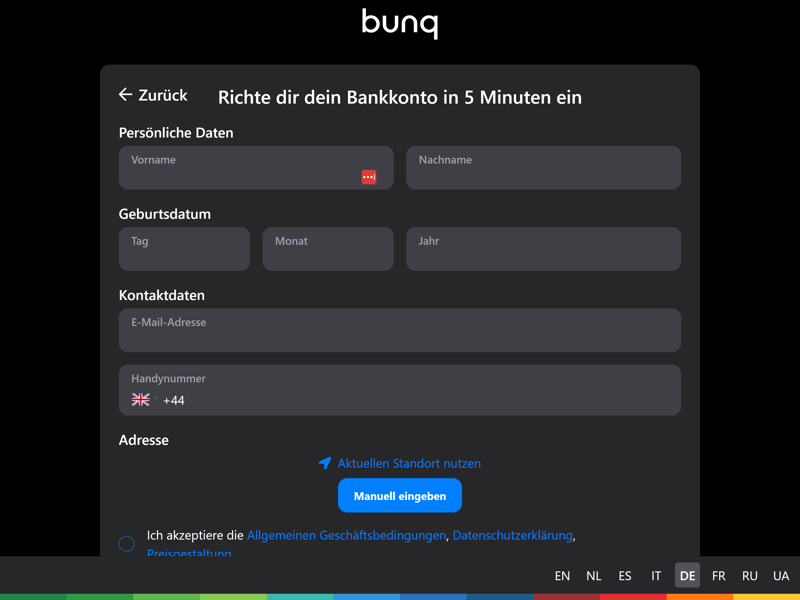This screenshot has height=600, width=800.
Task: Switch language to IT
Action: tap(656, 576)
